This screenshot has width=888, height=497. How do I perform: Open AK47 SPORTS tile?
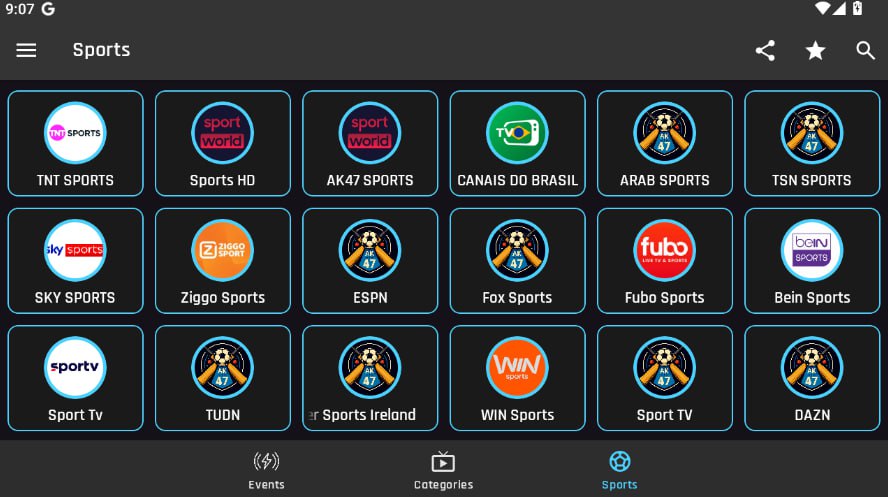pyautogui.click(x=370, y=143)
